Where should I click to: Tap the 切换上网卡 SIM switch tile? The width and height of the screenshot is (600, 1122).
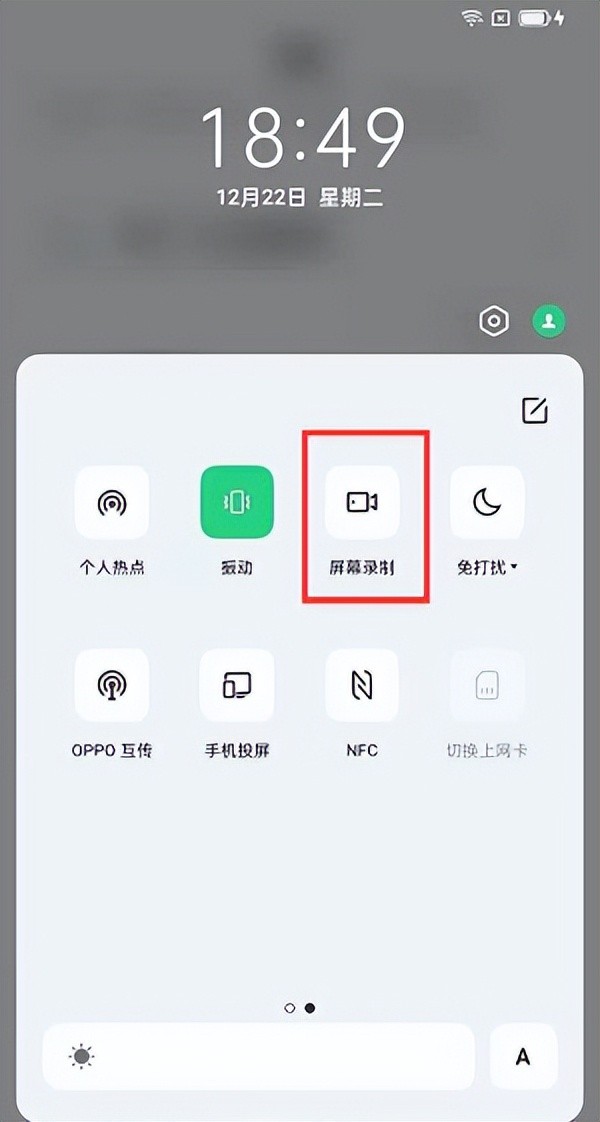coord(487,686)
